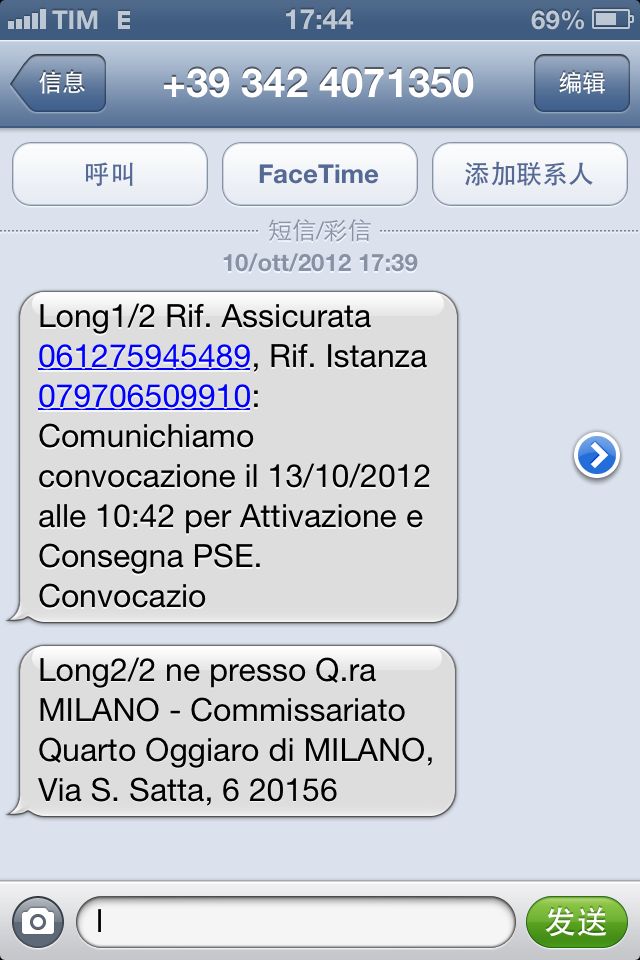This screenshot has height=960, width=640.
Task: Focus the message text field
Action: (295, 921)
